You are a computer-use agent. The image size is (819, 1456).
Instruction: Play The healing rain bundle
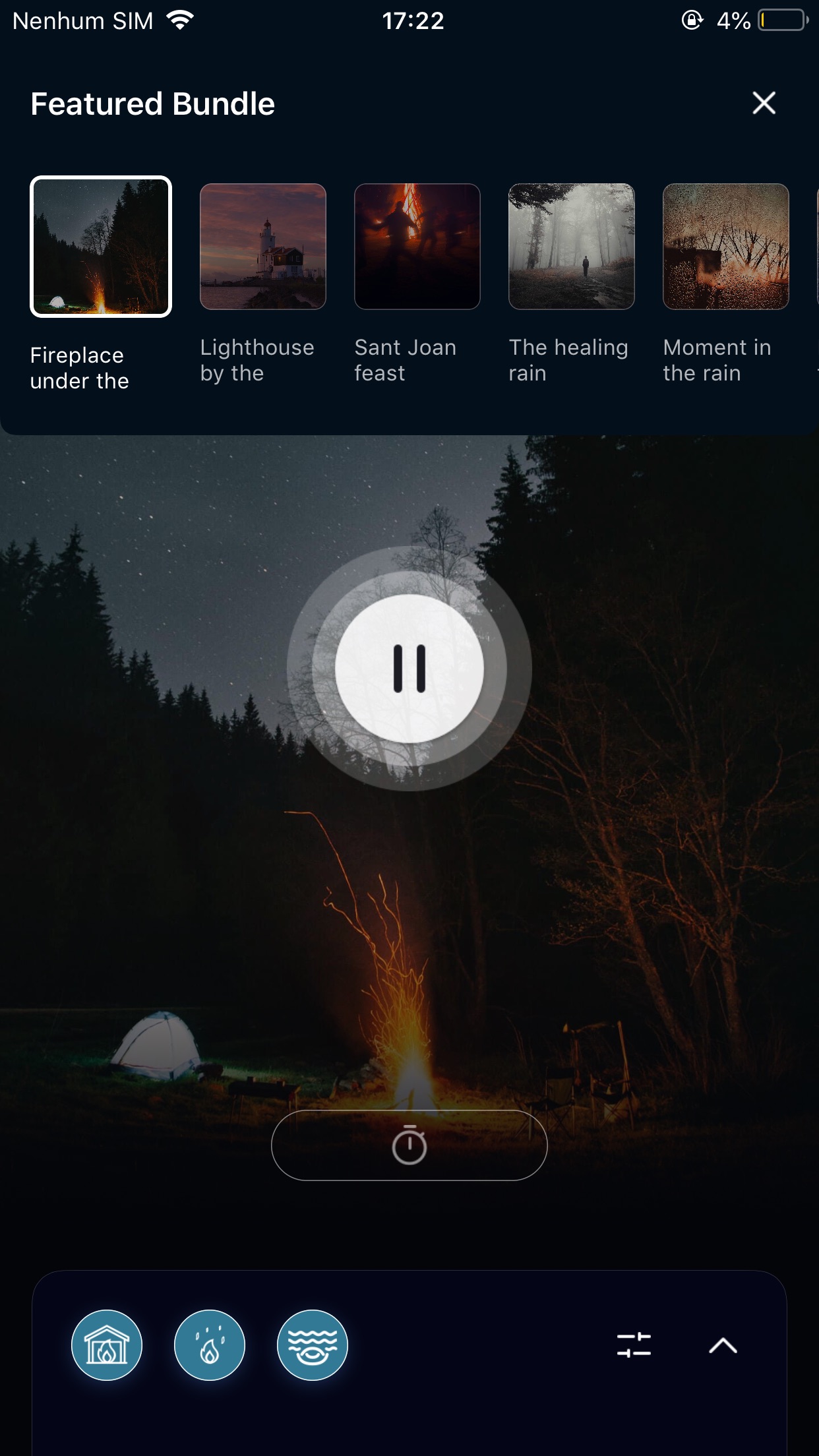pos(571,247)
